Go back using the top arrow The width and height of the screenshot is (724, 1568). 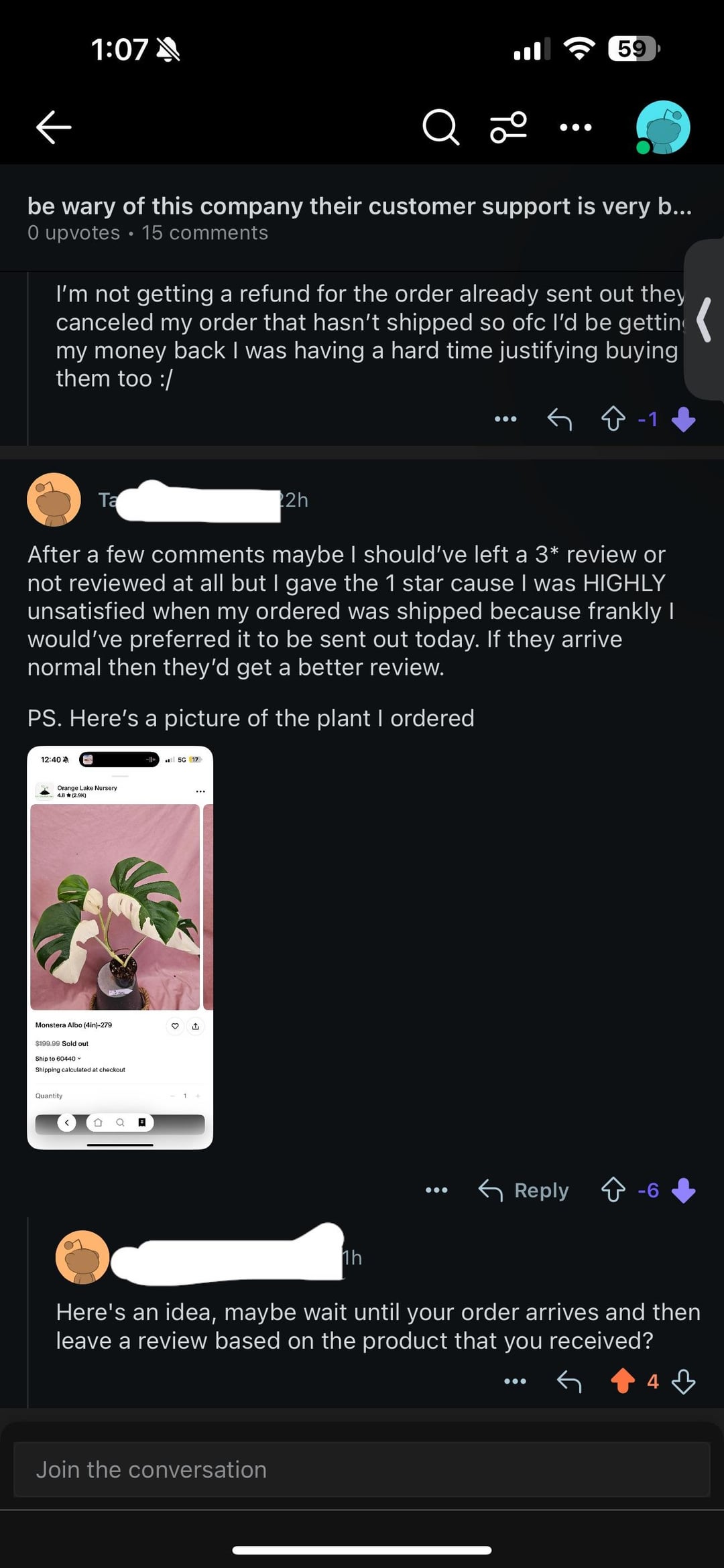point(54,127)
